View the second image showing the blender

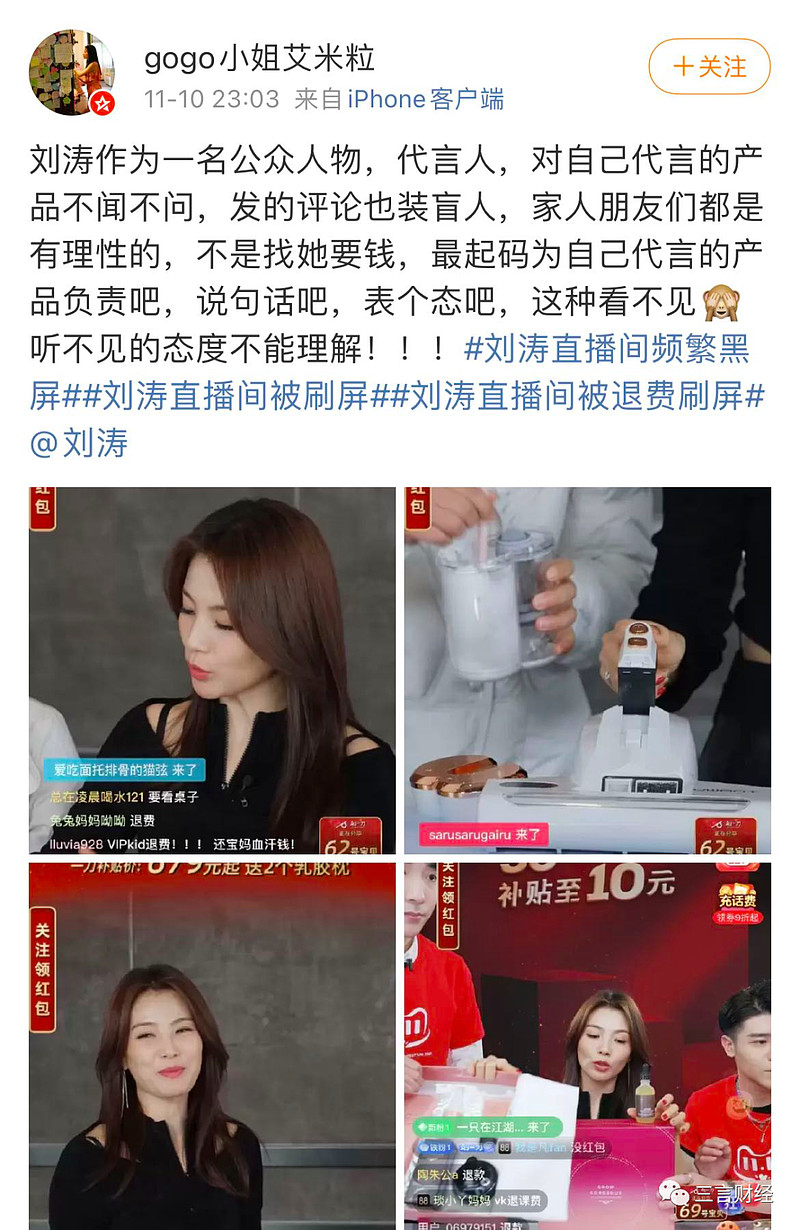pos(587,670)
